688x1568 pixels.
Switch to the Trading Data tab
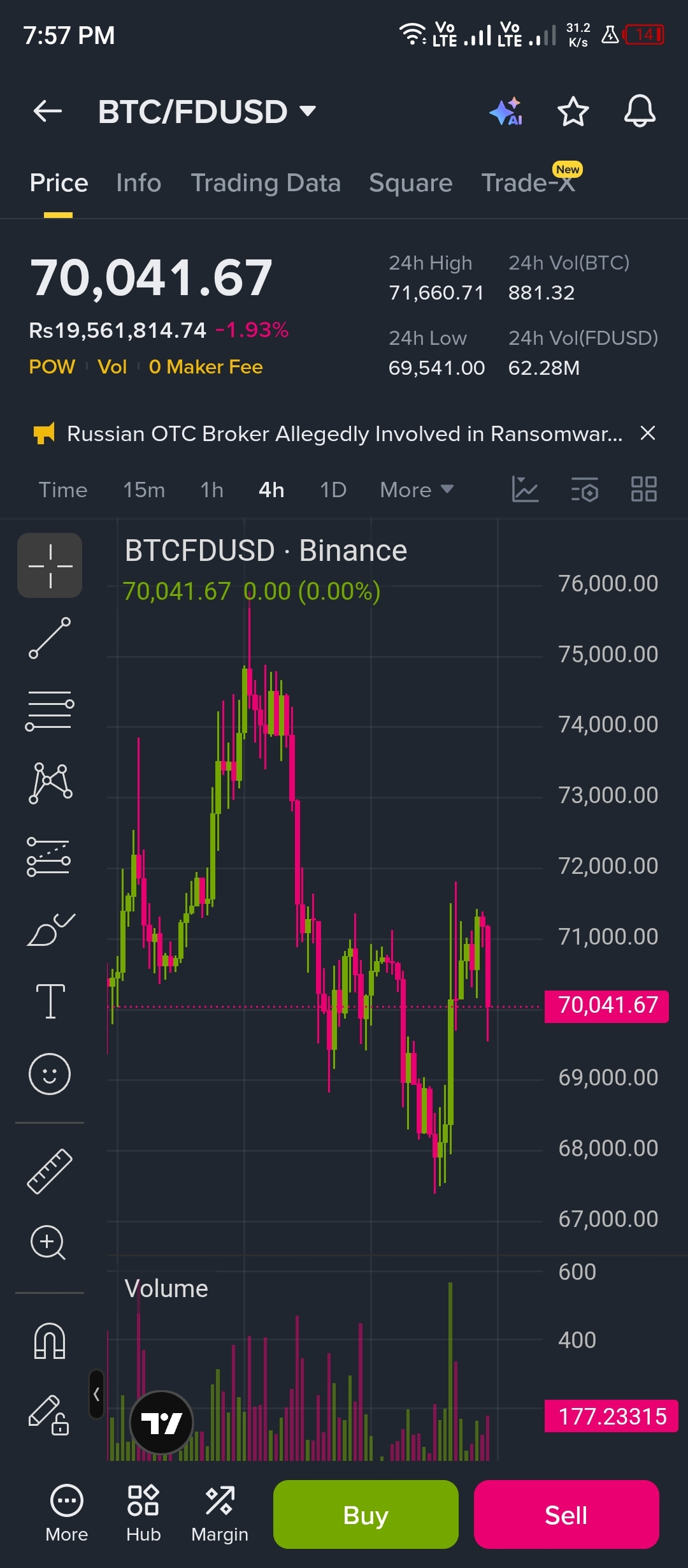[x=266, y=183]
